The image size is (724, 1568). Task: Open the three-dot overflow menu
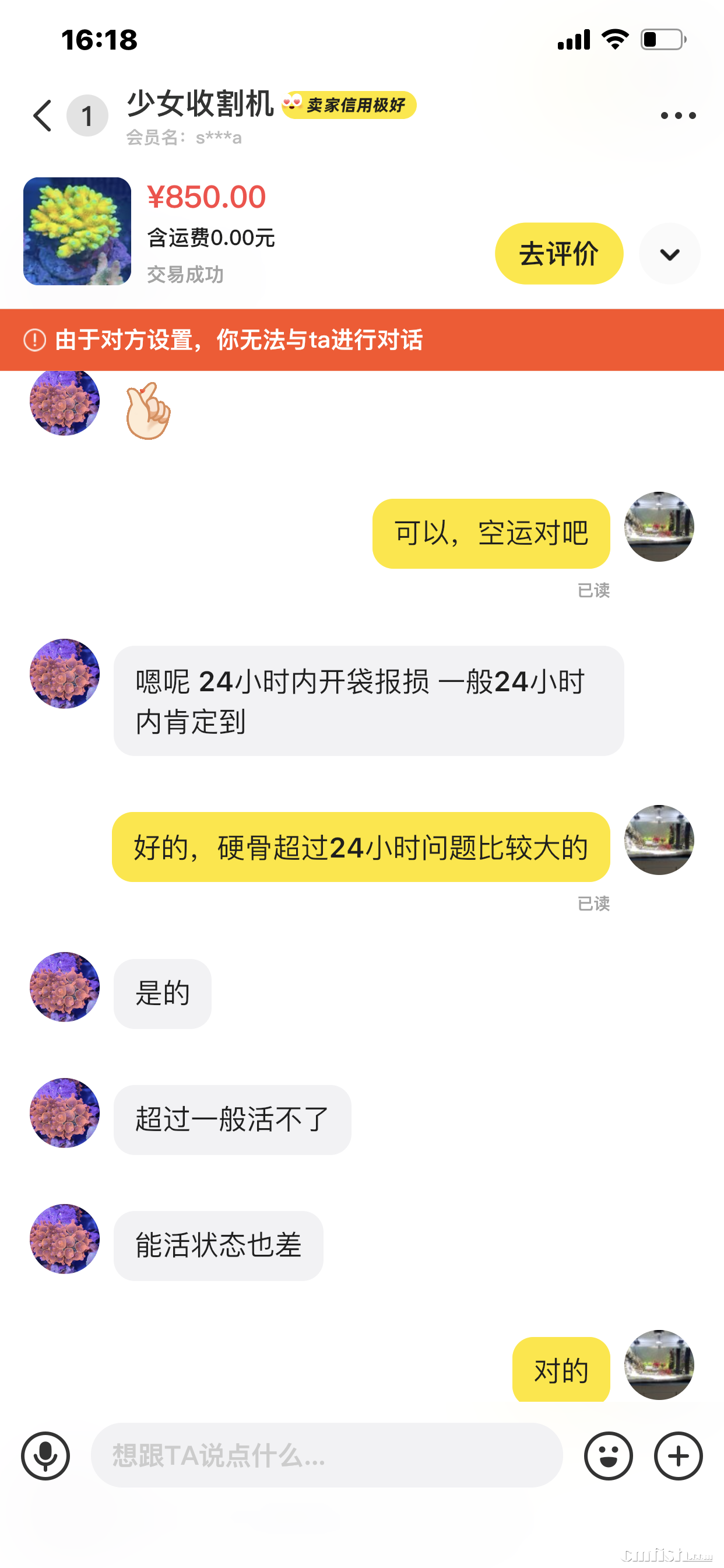(678, 116)
